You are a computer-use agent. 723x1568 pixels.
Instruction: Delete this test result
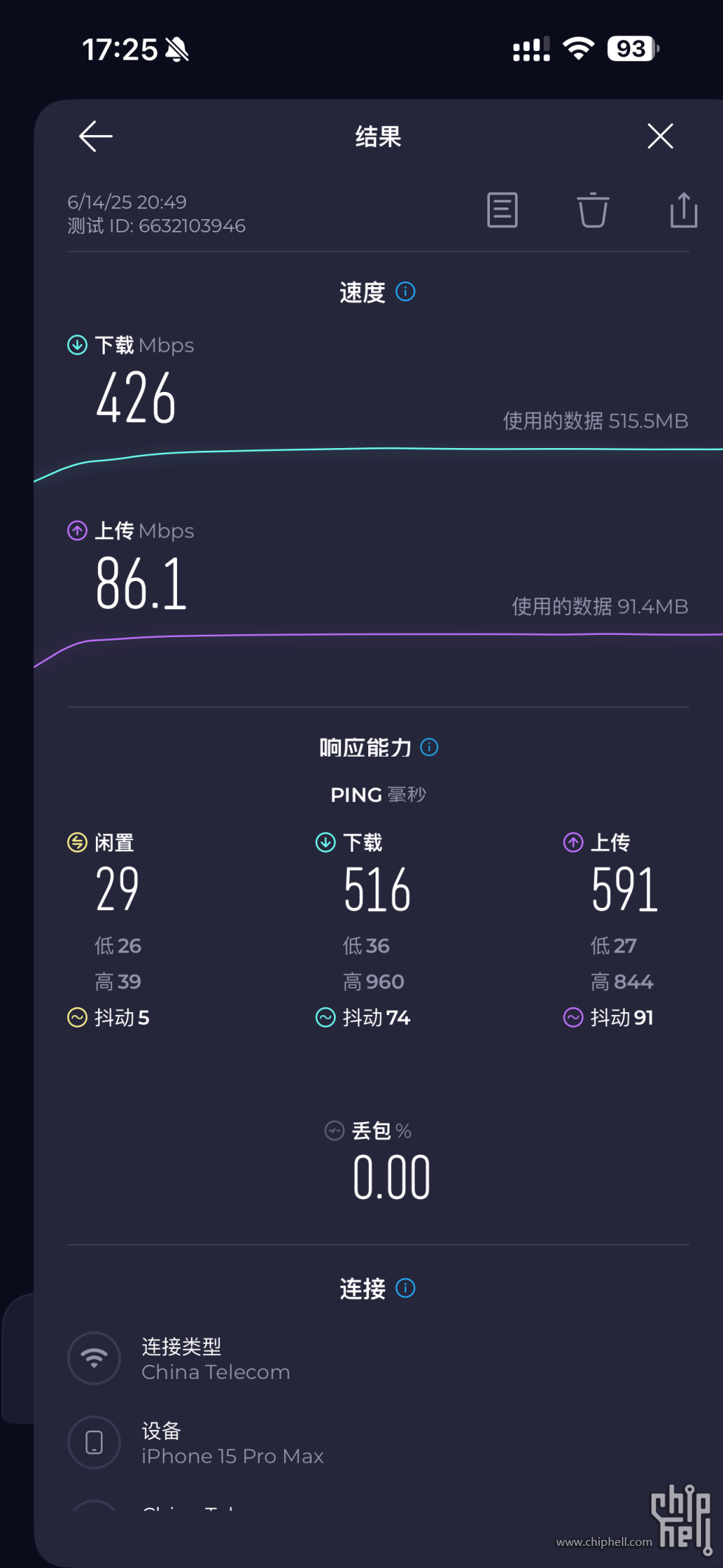coord(592,210)
